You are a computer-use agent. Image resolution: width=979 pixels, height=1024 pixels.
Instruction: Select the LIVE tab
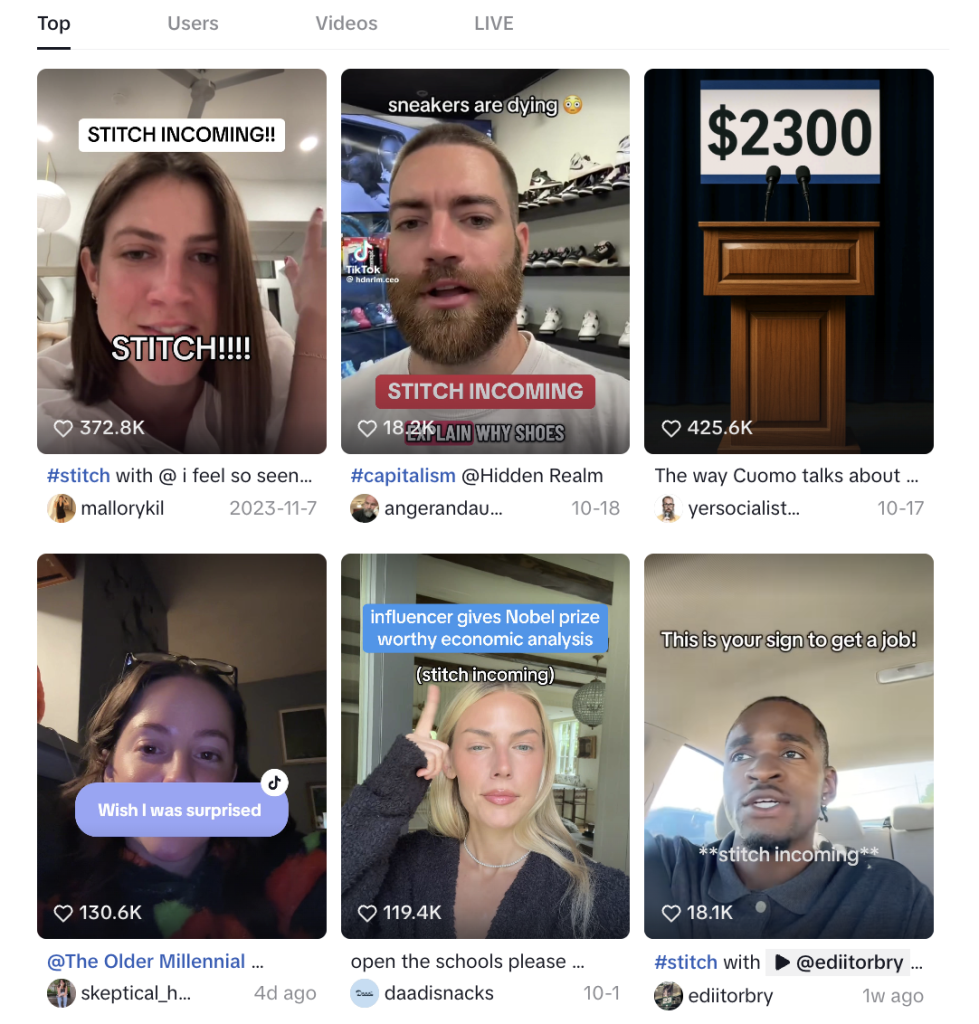pos(493,23)
